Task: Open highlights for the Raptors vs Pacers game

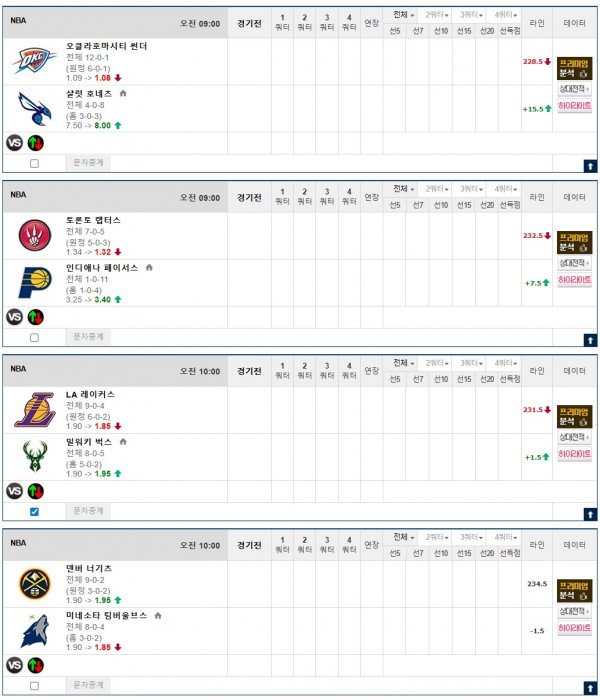Action: click(x=574, y=280)
